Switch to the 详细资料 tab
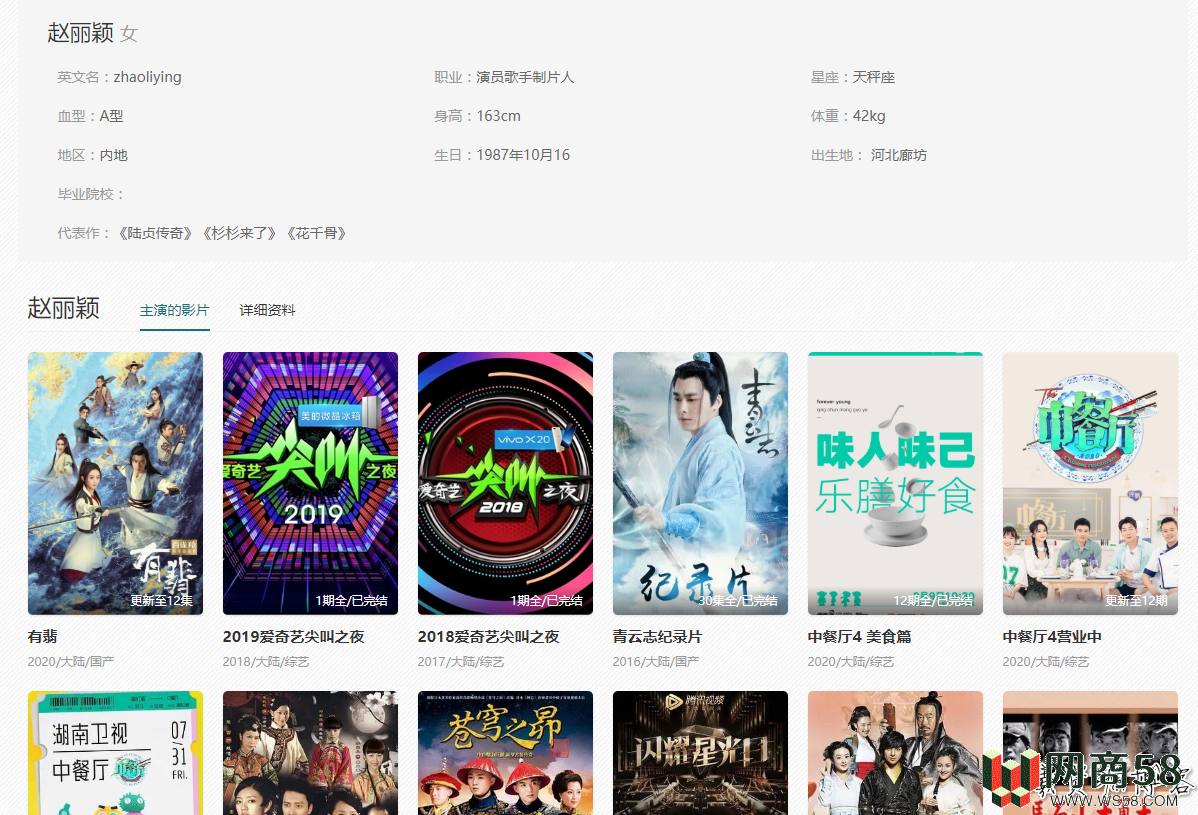Screen dimensions: 1198x815 pyautogui.click(x=267, y=311)
